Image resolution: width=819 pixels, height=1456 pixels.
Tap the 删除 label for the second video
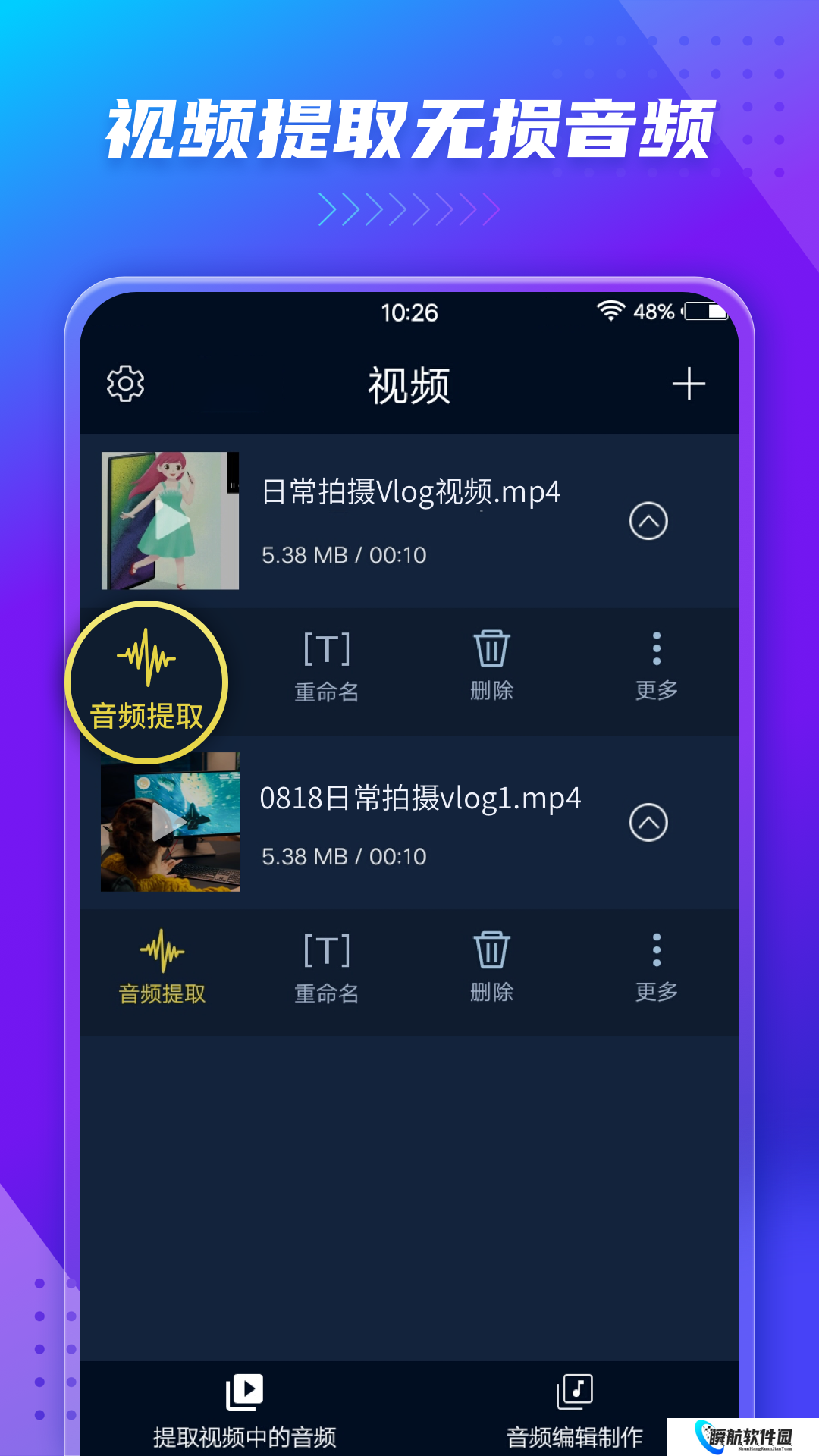[491, 991]
